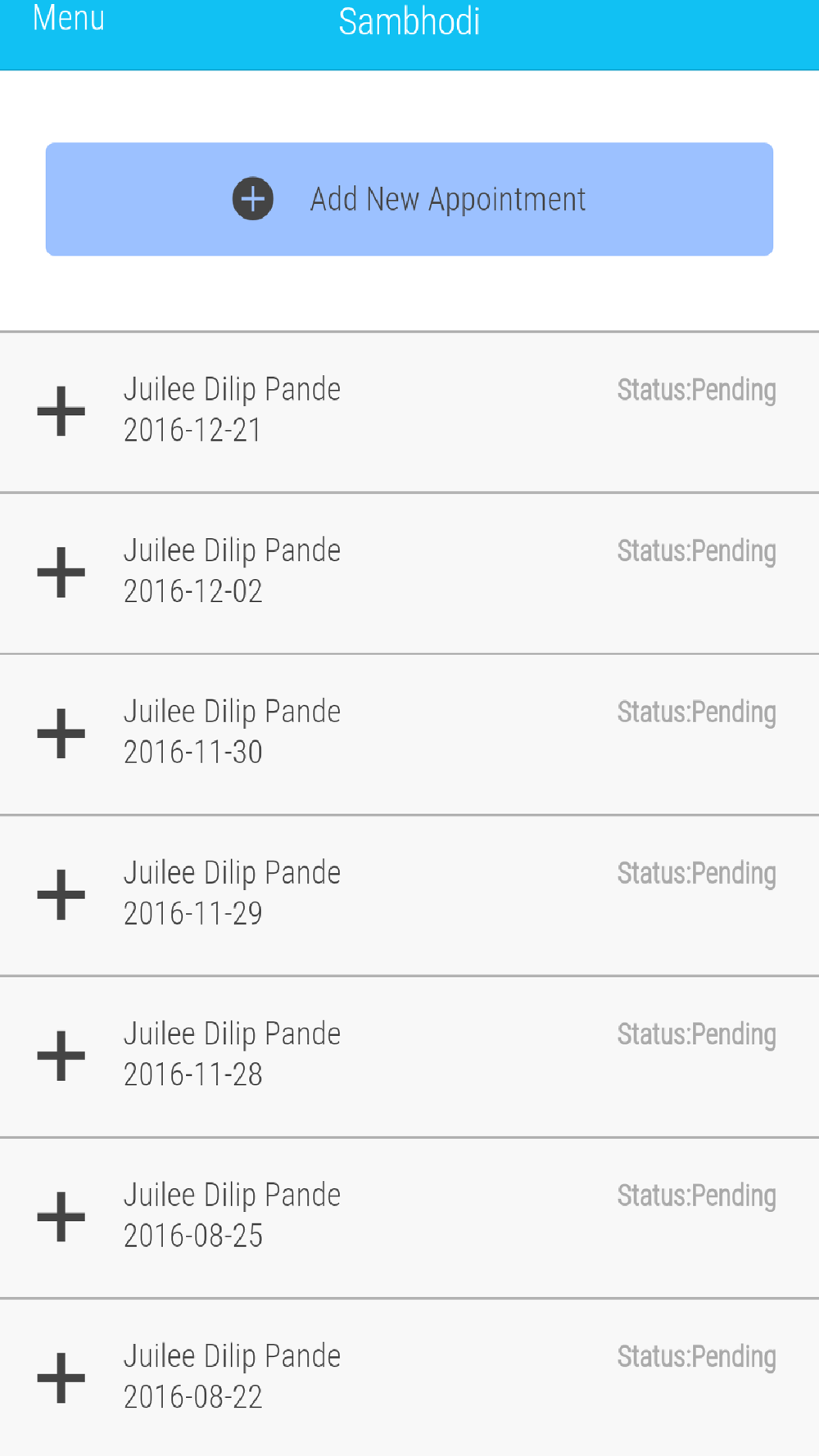Expand the appointment dated 2016-11-29
Image resolution: width=819 pixels, height=1456 pixels.
coord(61,895)
